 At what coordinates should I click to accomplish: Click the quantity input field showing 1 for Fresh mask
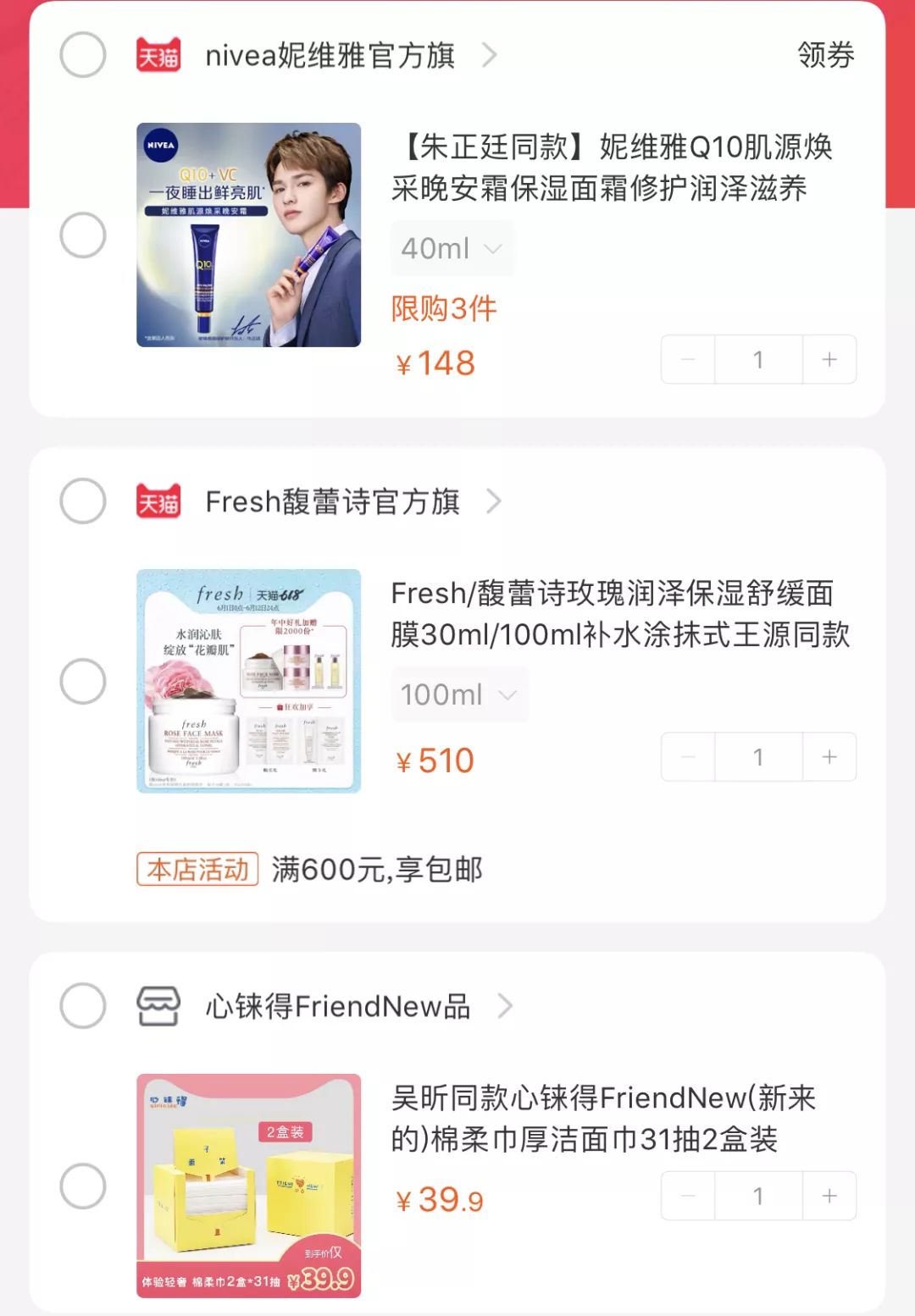click(757, 756)
